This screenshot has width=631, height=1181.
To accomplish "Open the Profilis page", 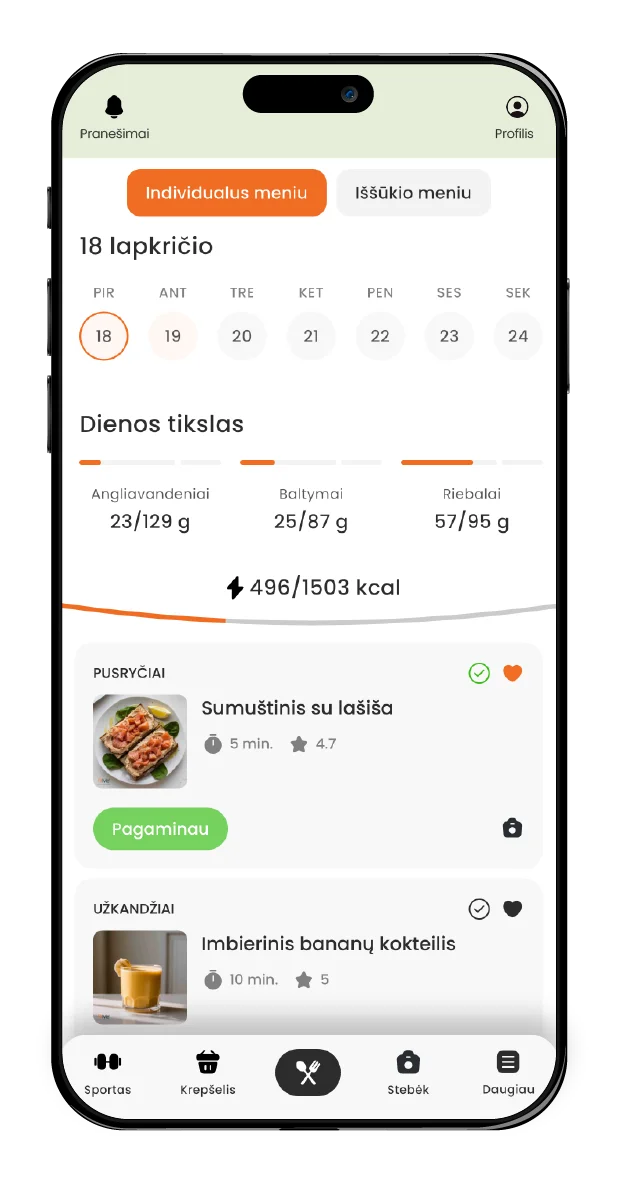I will [x=515, y=108].
